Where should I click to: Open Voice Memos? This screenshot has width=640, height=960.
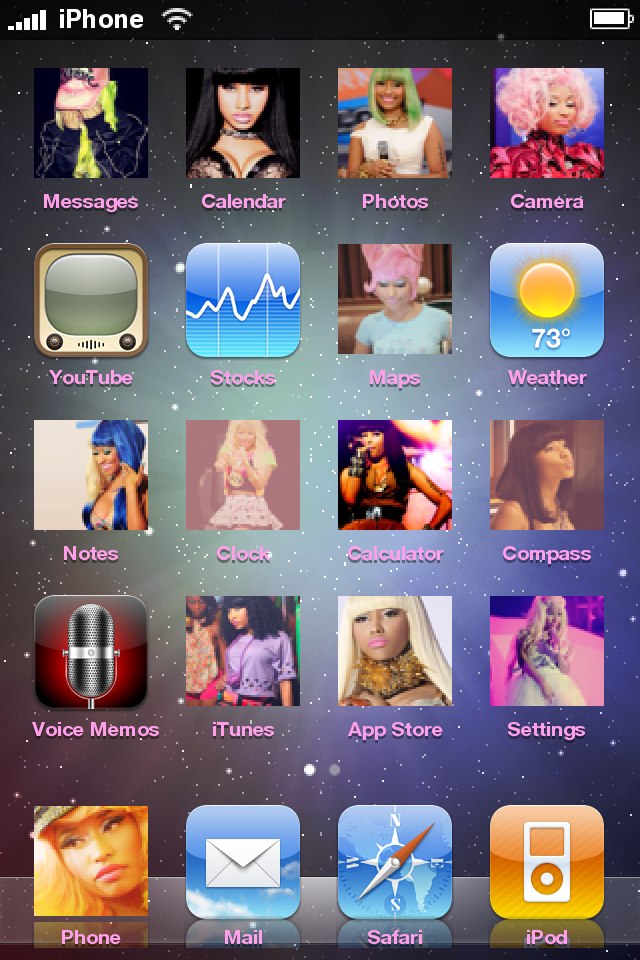[91, 651]
